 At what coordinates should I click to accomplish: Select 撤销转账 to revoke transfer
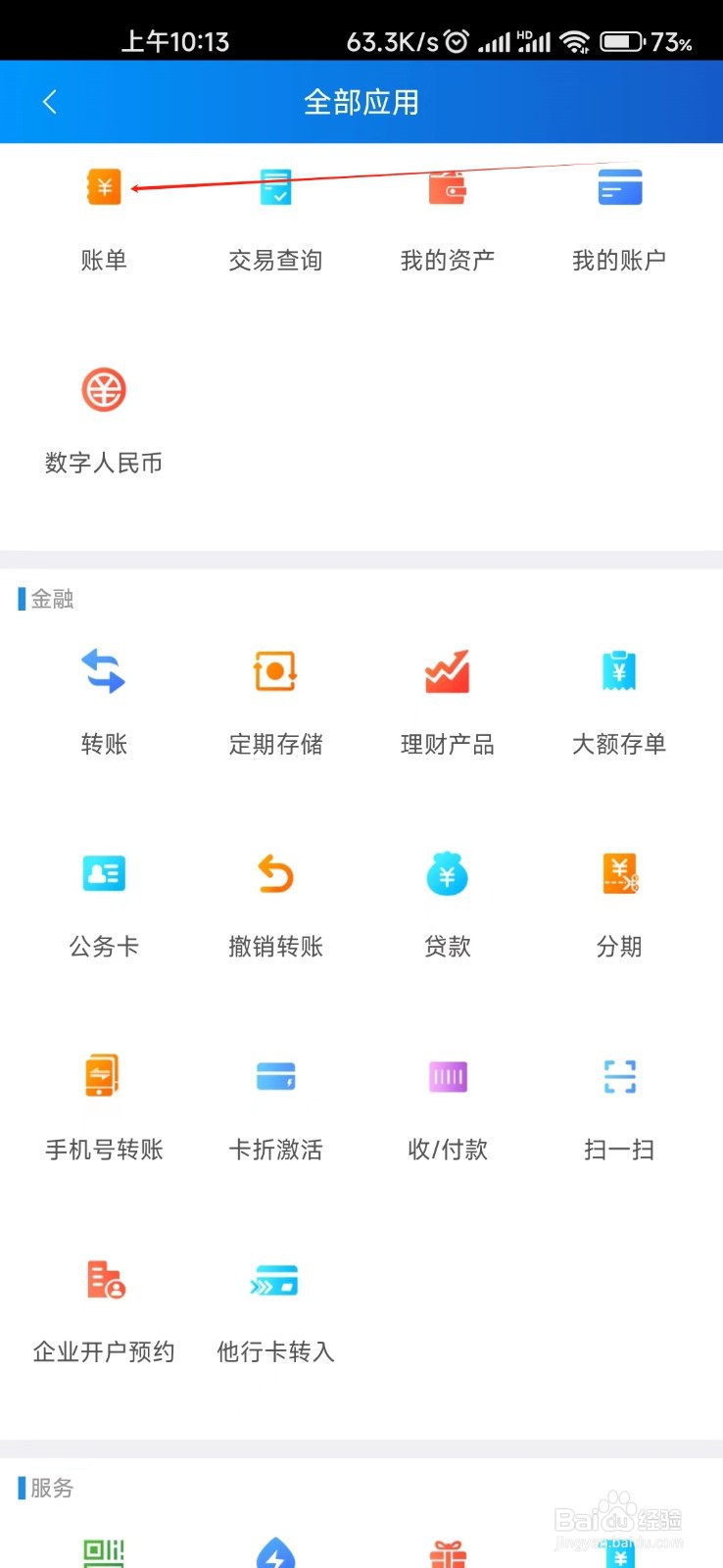coord(275,905)
